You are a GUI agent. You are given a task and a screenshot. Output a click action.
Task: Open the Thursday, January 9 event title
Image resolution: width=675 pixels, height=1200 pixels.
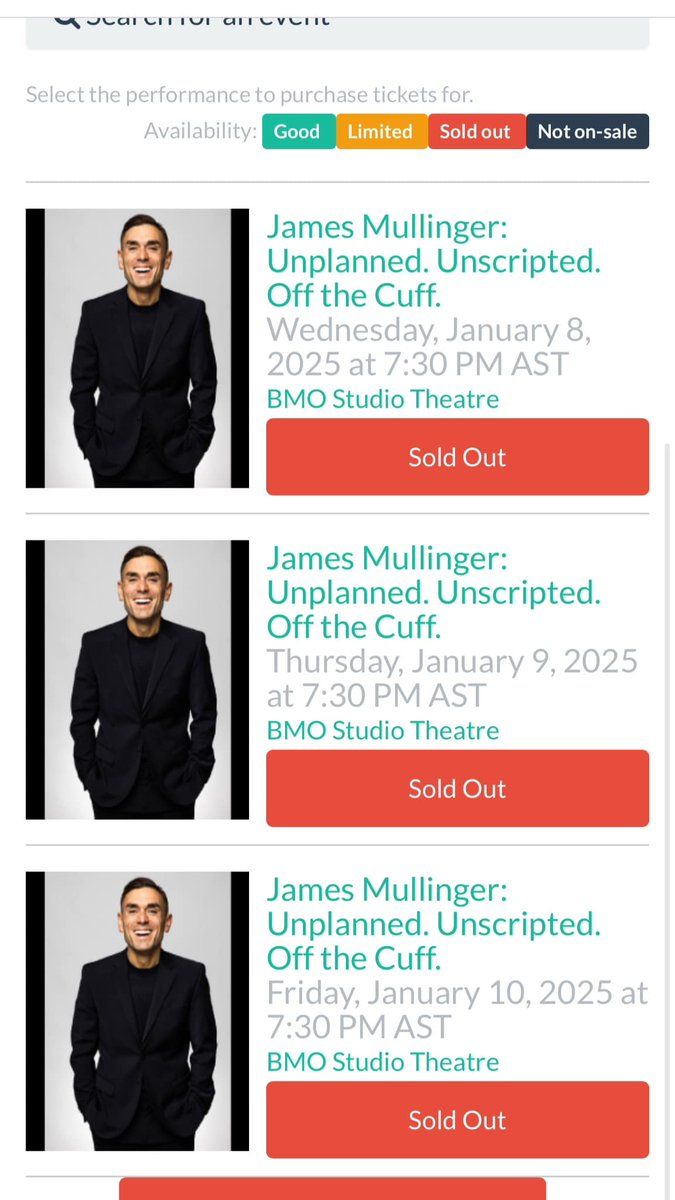pos(433,592)
